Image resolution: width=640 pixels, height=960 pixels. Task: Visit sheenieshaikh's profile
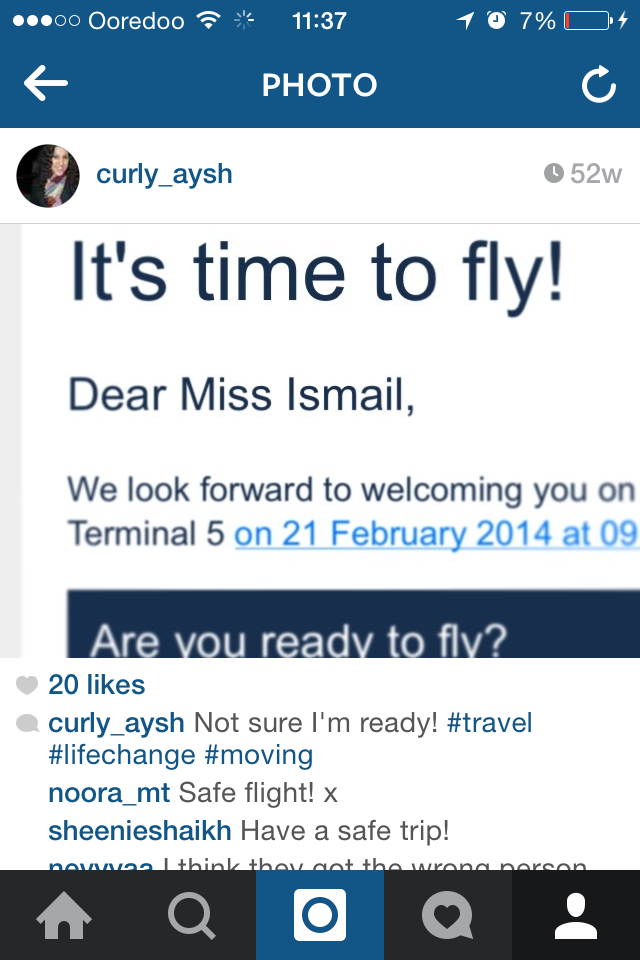[x=140, y=830]
